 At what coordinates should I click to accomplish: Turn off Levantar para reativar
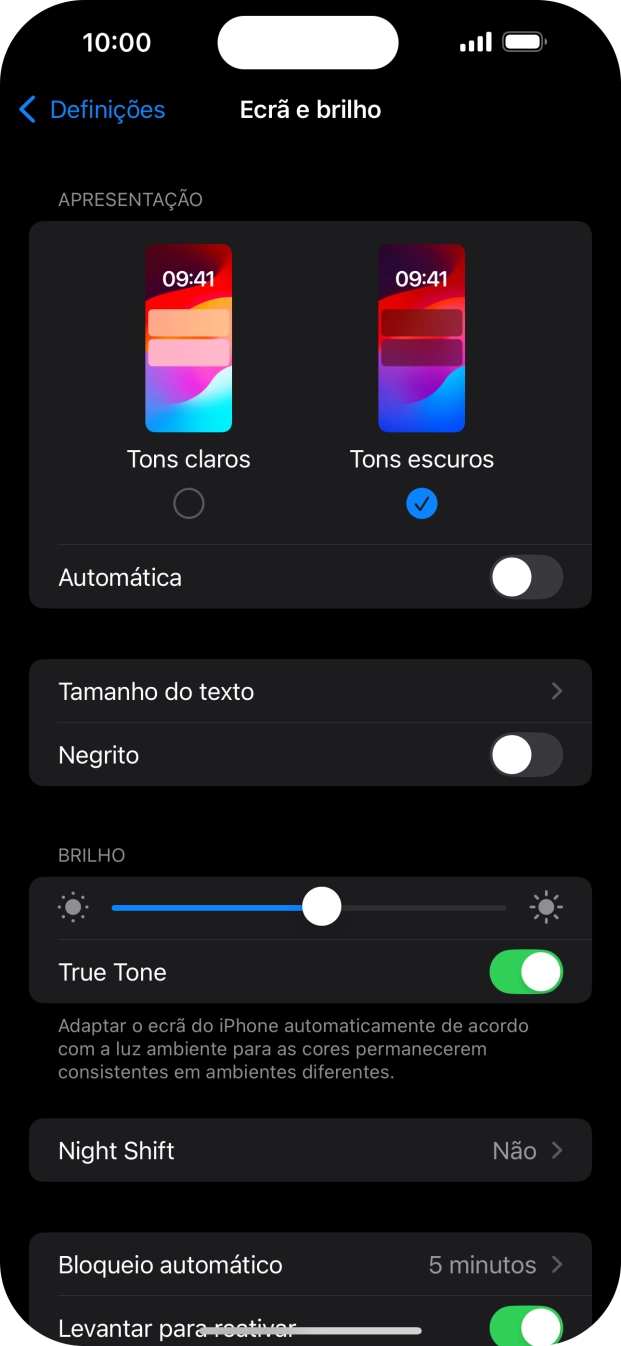click(x=526, y=1327)
